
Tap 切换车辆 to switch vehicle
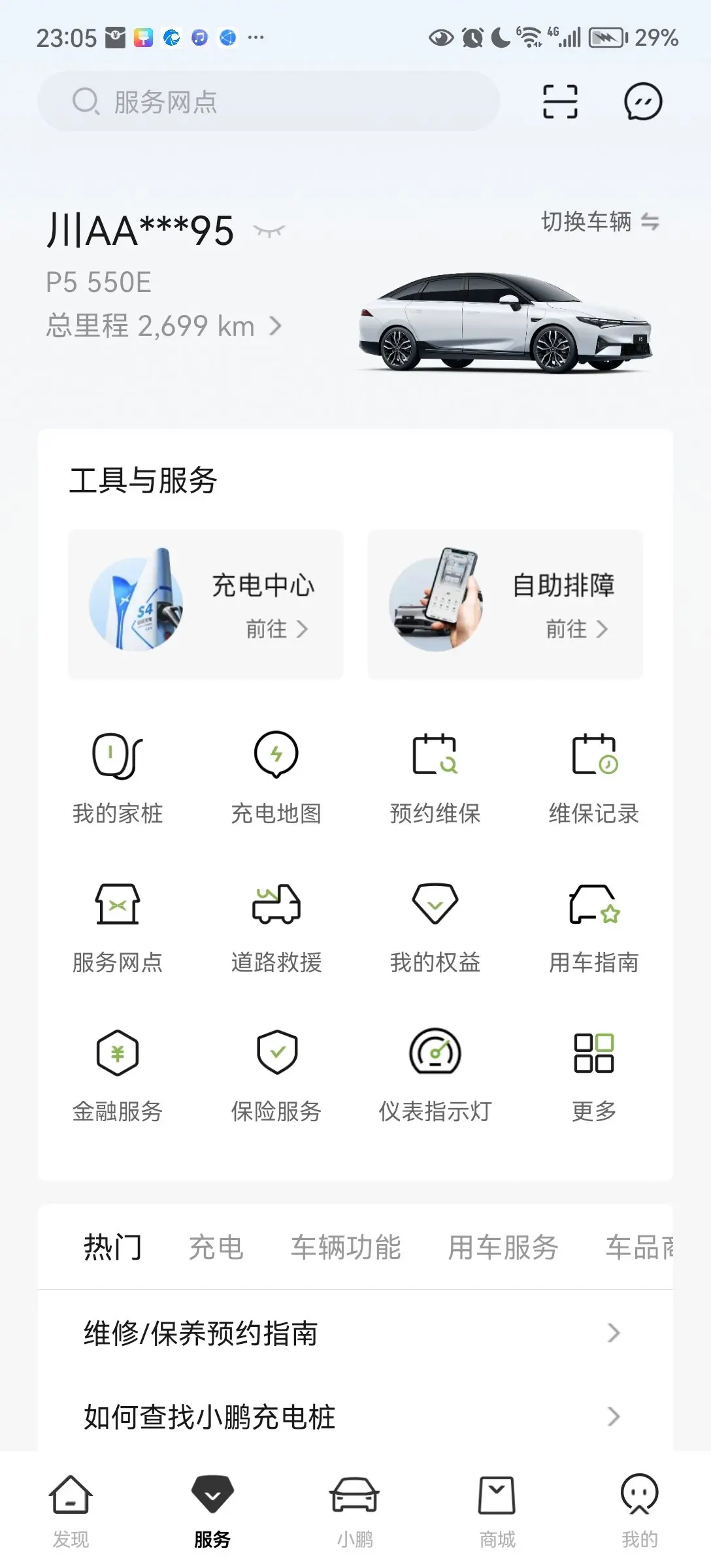pyautogui.click(x=600, y=222)
